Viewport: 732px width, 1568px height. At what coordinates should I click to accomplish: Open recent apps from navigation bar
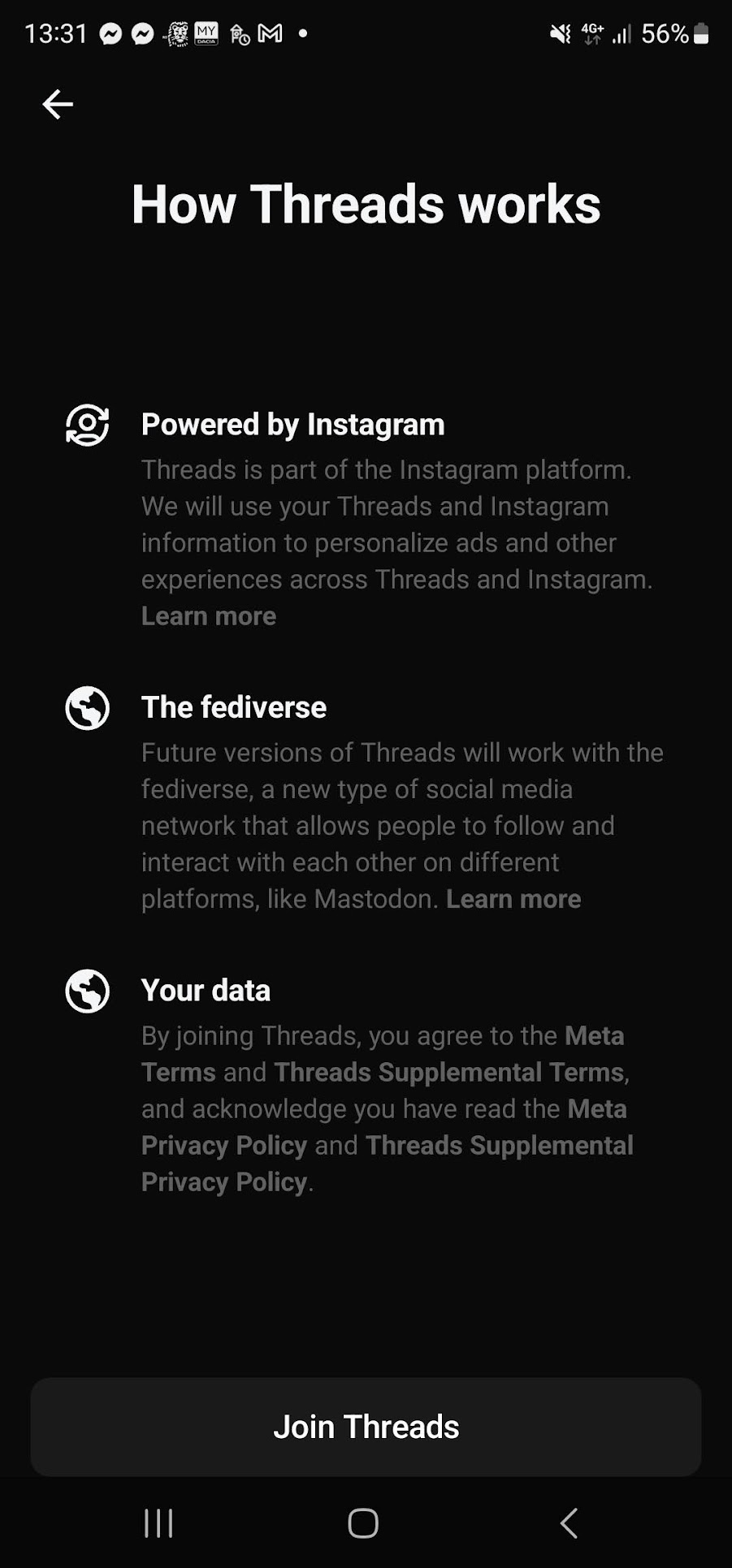click(x=158, y=1523)
